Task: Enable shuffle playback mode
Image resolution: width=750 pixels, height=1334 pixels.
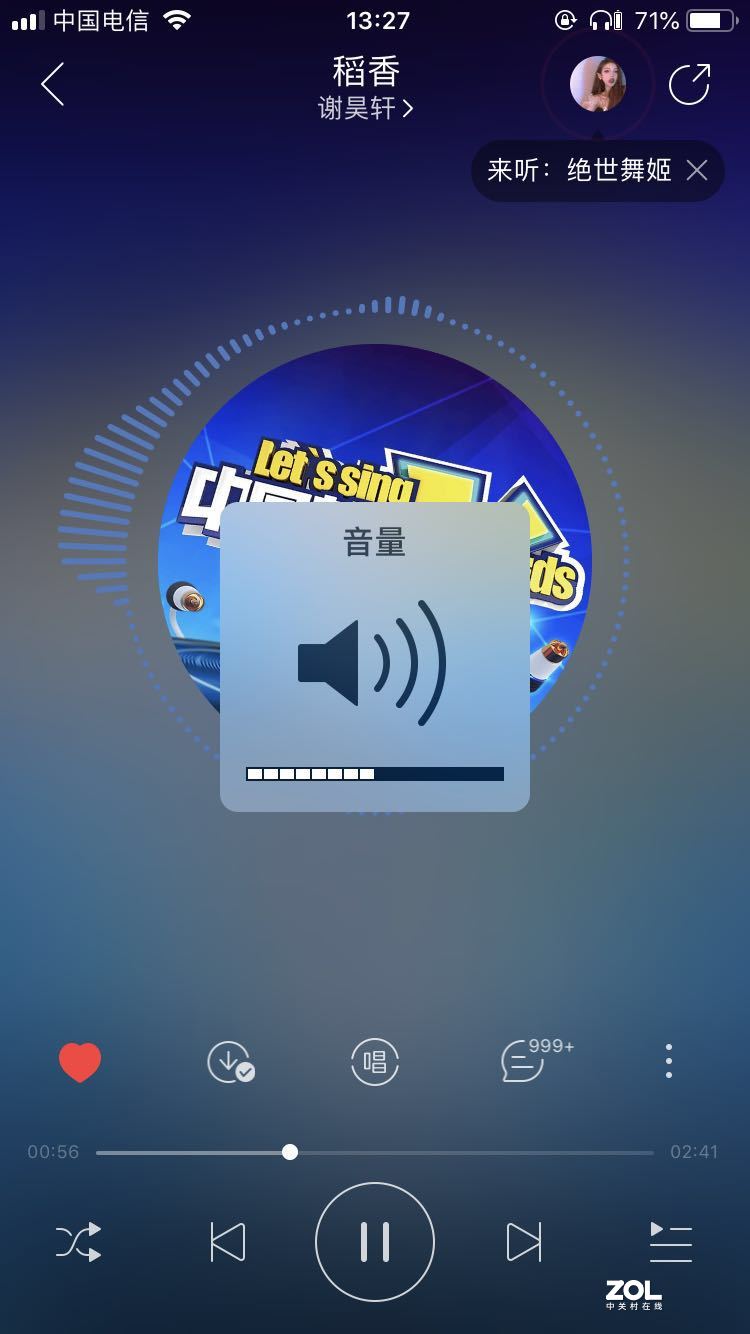Action: (79, 1240)
